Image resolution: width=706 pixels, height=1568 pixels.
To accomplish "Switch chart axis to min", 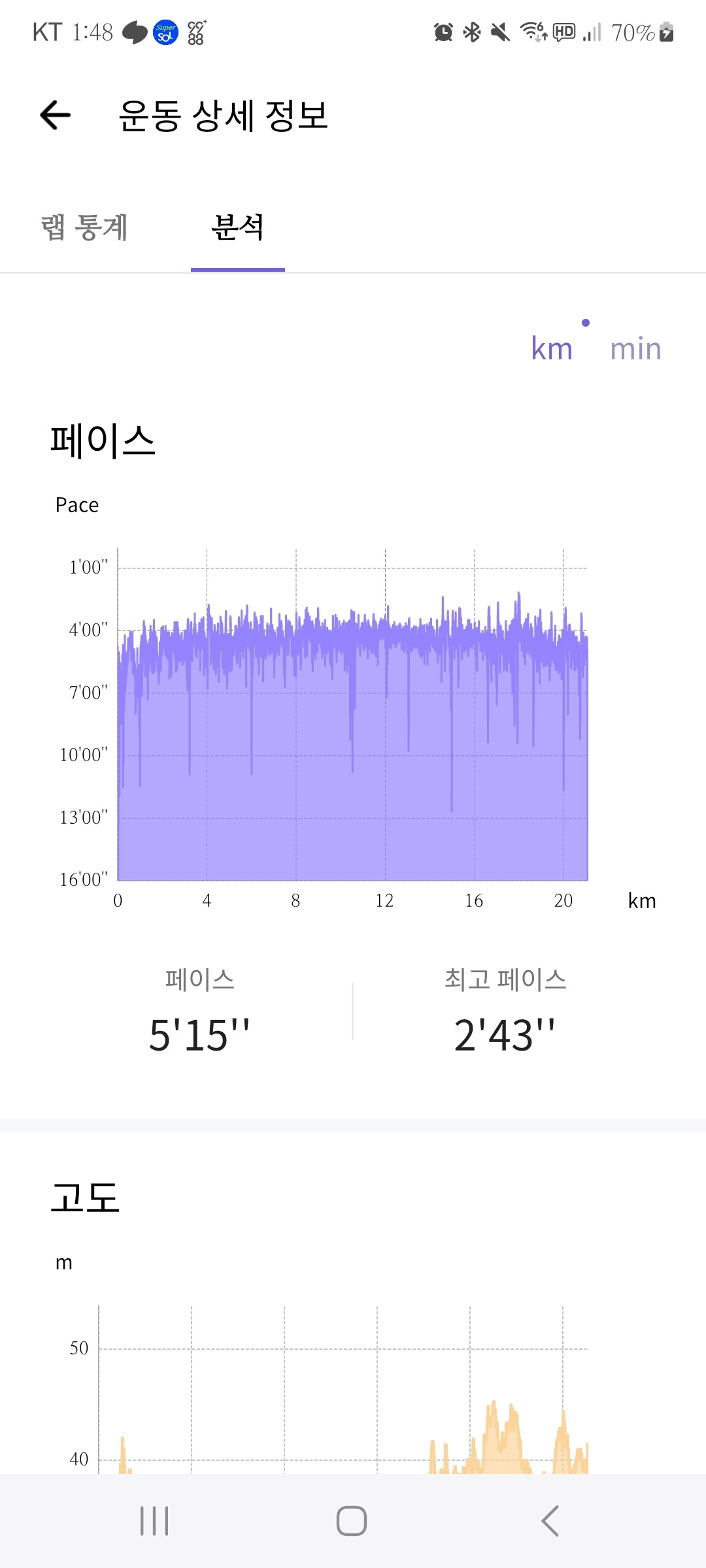I will tap(635, 349).
